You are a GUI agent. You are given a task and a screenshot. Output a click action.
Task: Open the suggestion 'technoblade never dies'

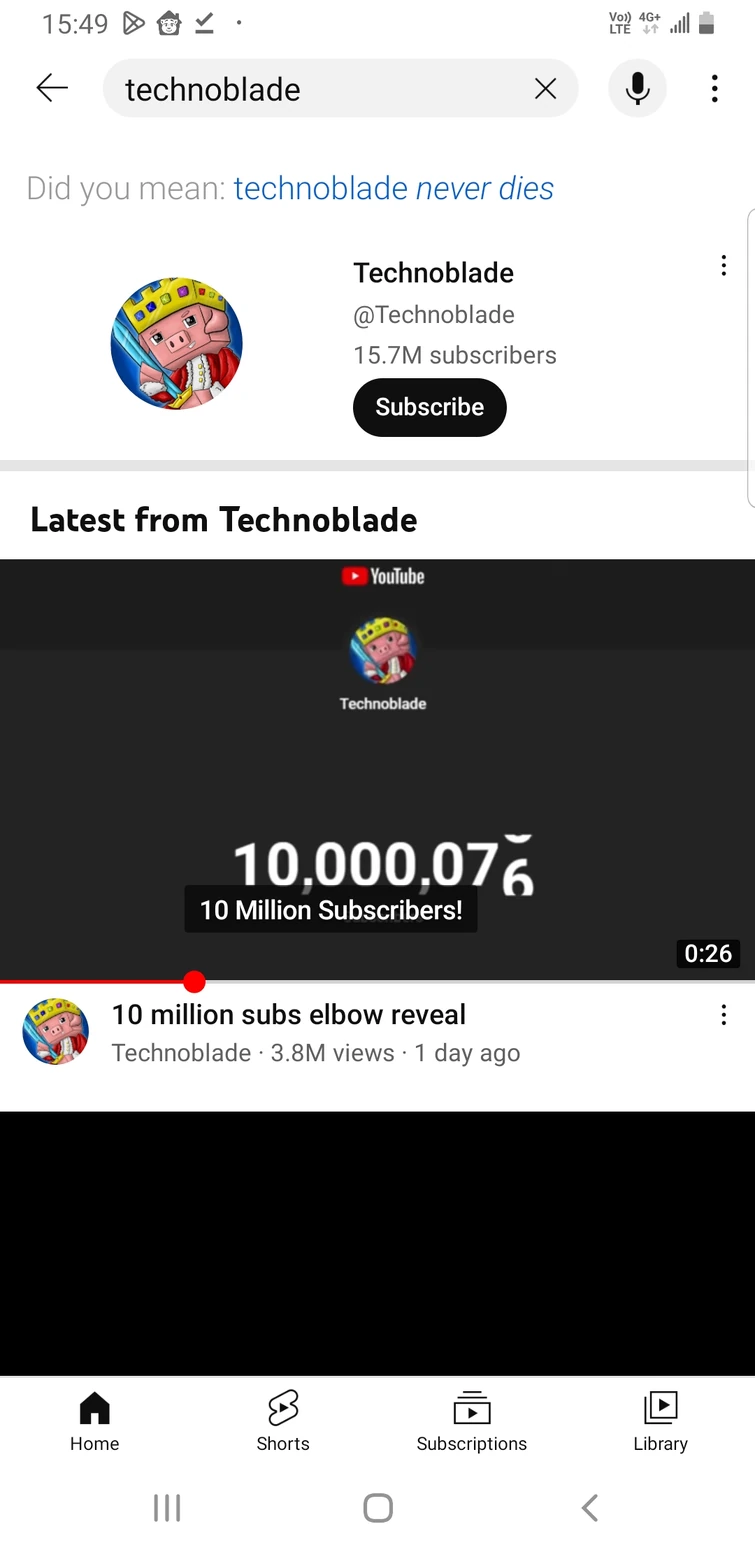tap(393, 188)
